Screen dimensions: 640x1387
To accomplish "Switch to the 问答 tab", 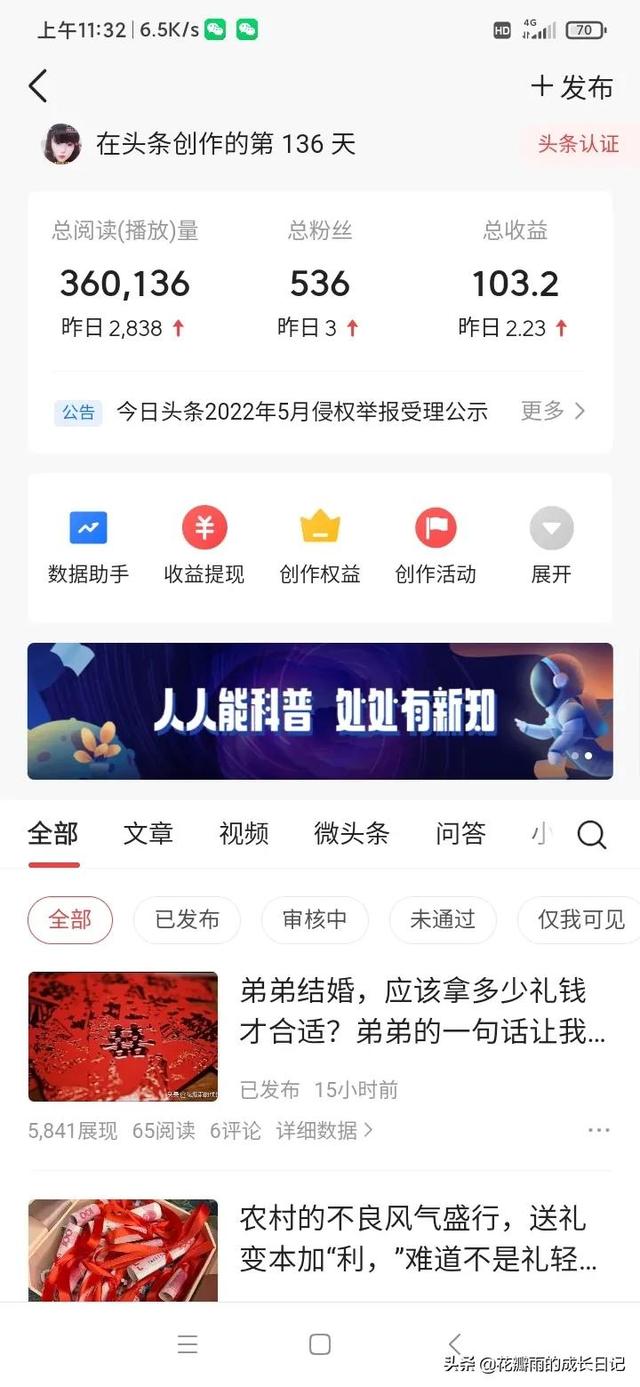I will click(460, 834).
